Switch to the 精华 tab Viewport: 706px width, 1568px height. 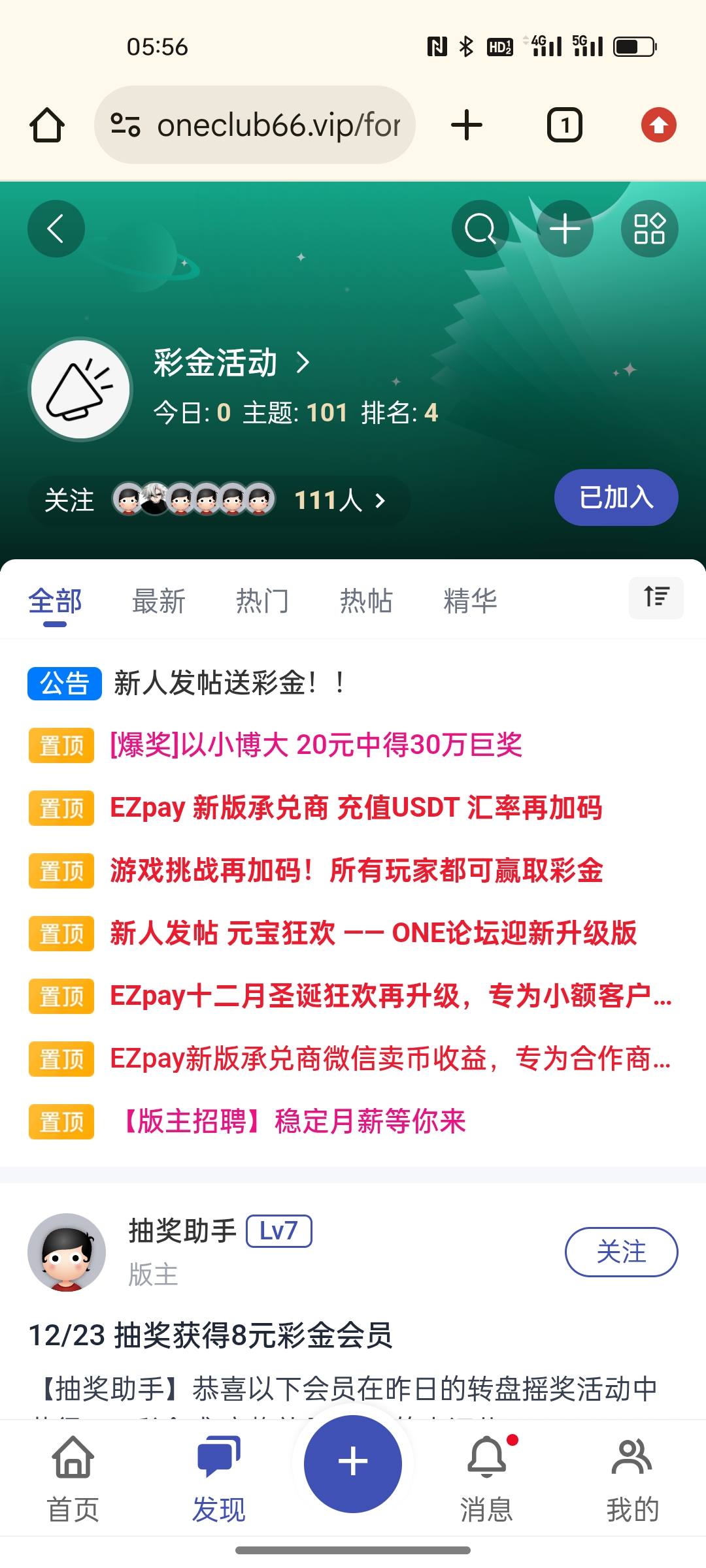point(472,601)
